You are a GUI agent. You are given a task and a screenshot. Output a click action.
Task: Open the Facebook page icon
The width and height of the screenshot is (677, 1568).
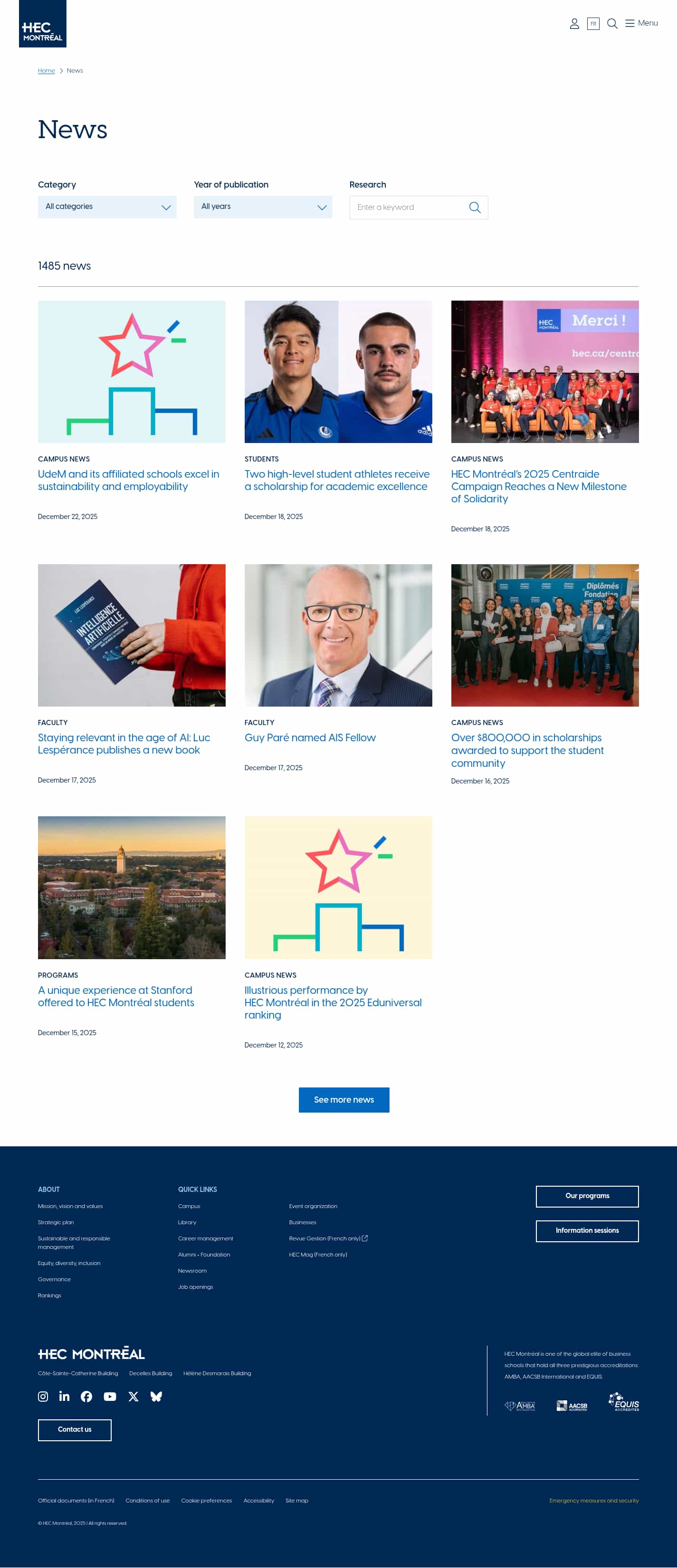point(87,1397)
